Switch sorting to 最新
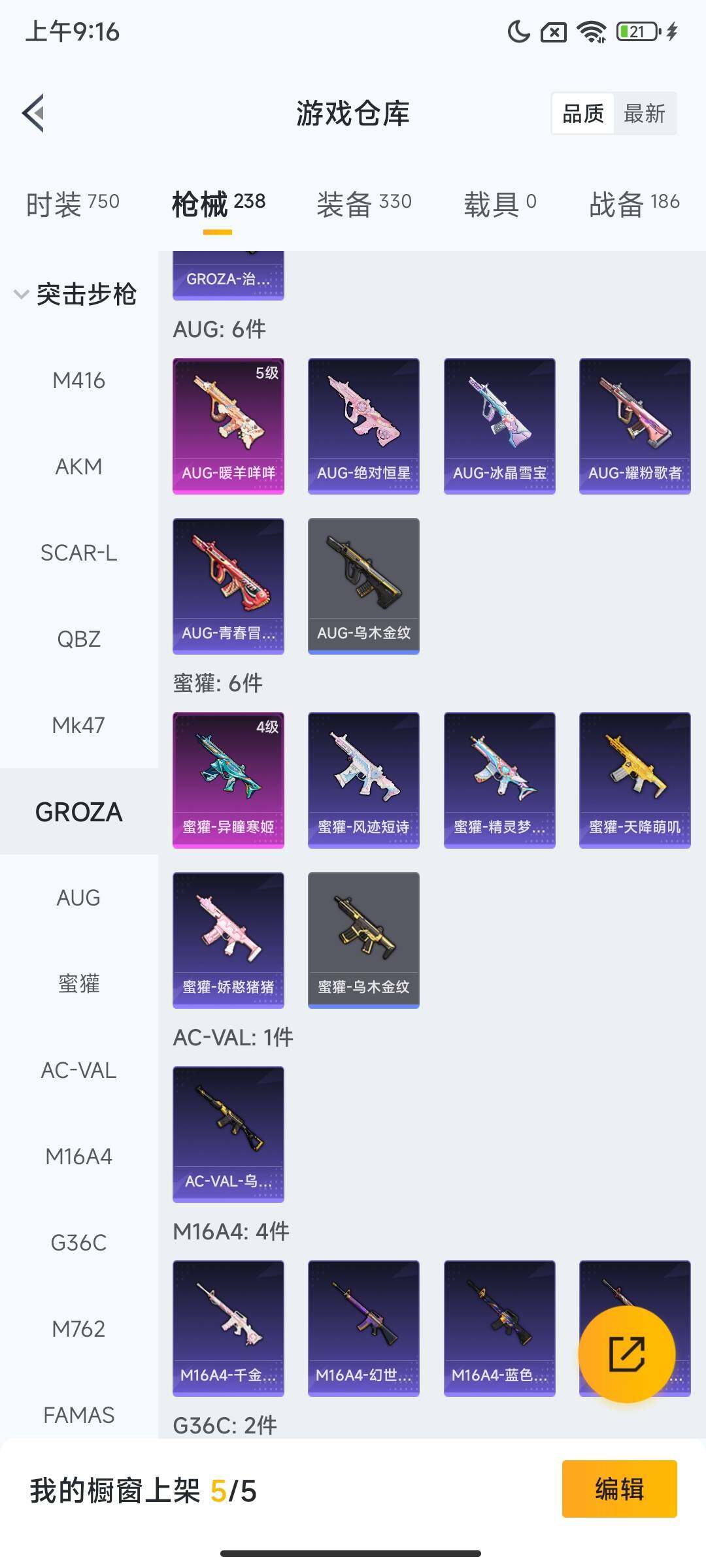This screenshot has height=1568, width=706. [x=645, y=113]
